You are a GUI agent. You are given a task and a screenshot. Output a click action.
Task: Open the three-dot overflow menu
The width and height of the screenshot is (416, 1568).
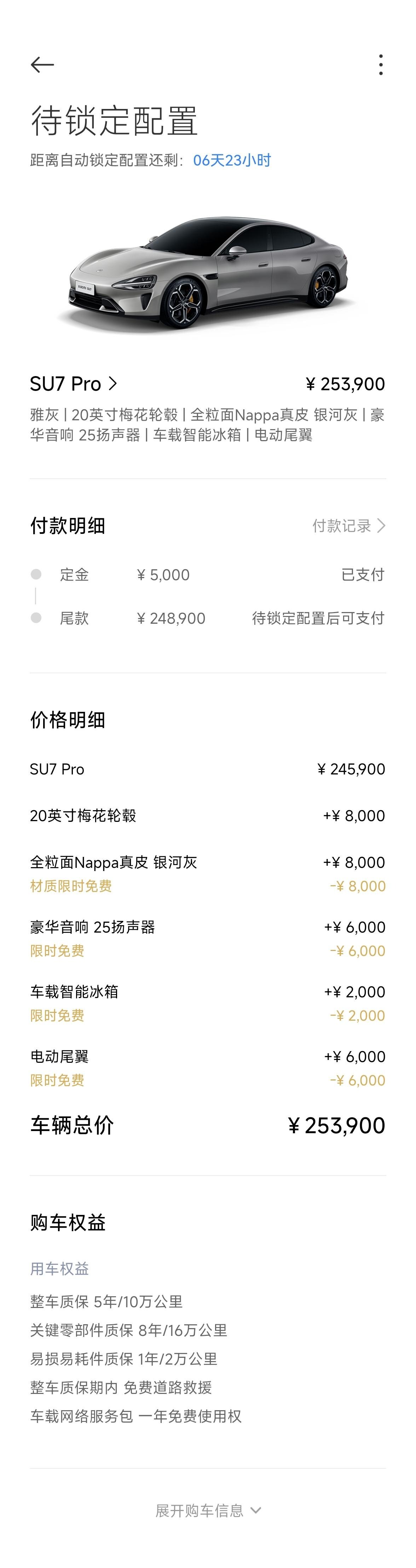click(381, 64)
